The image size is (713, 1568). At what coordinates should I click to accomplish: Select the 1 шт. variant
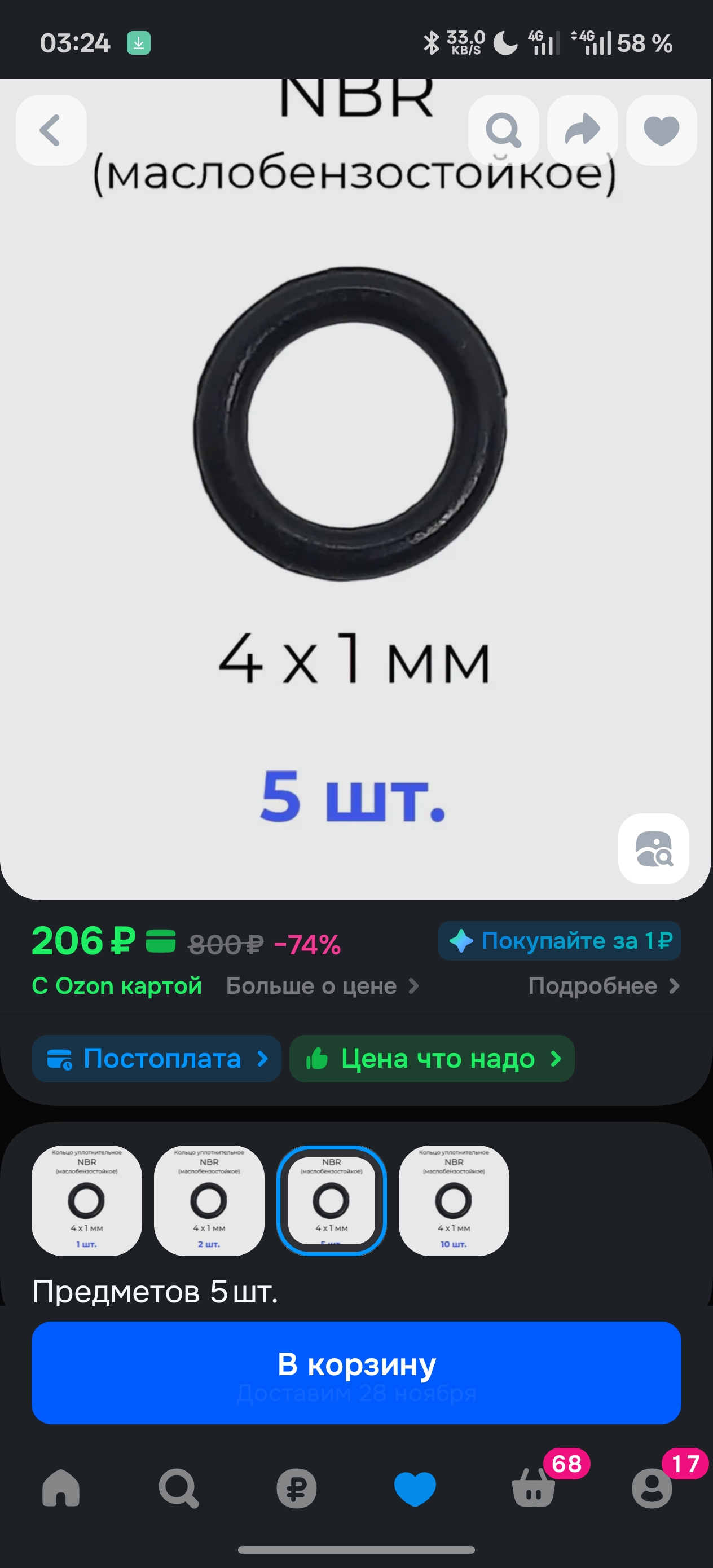click(x=86, y=1200)
